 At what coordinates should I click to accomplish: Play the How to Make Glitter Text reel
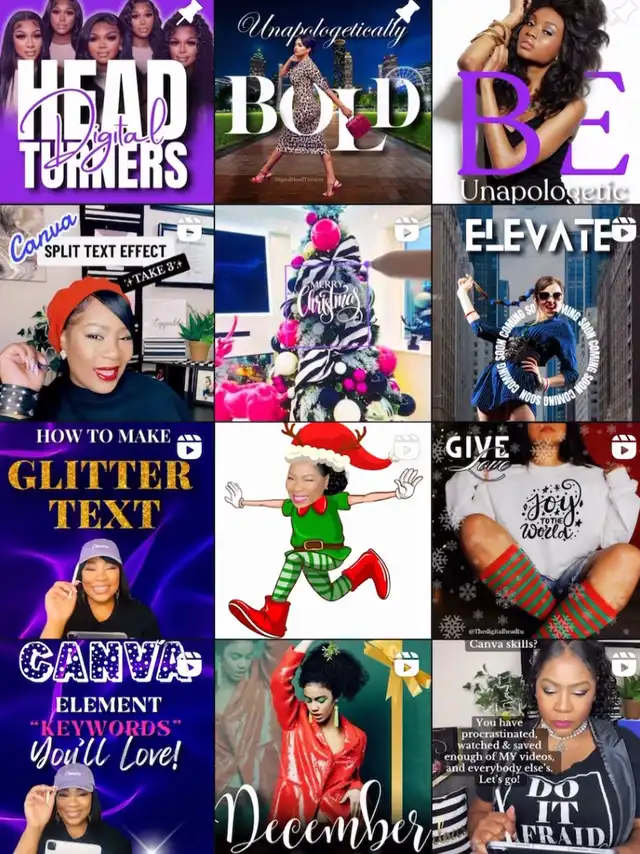point(106,530)
